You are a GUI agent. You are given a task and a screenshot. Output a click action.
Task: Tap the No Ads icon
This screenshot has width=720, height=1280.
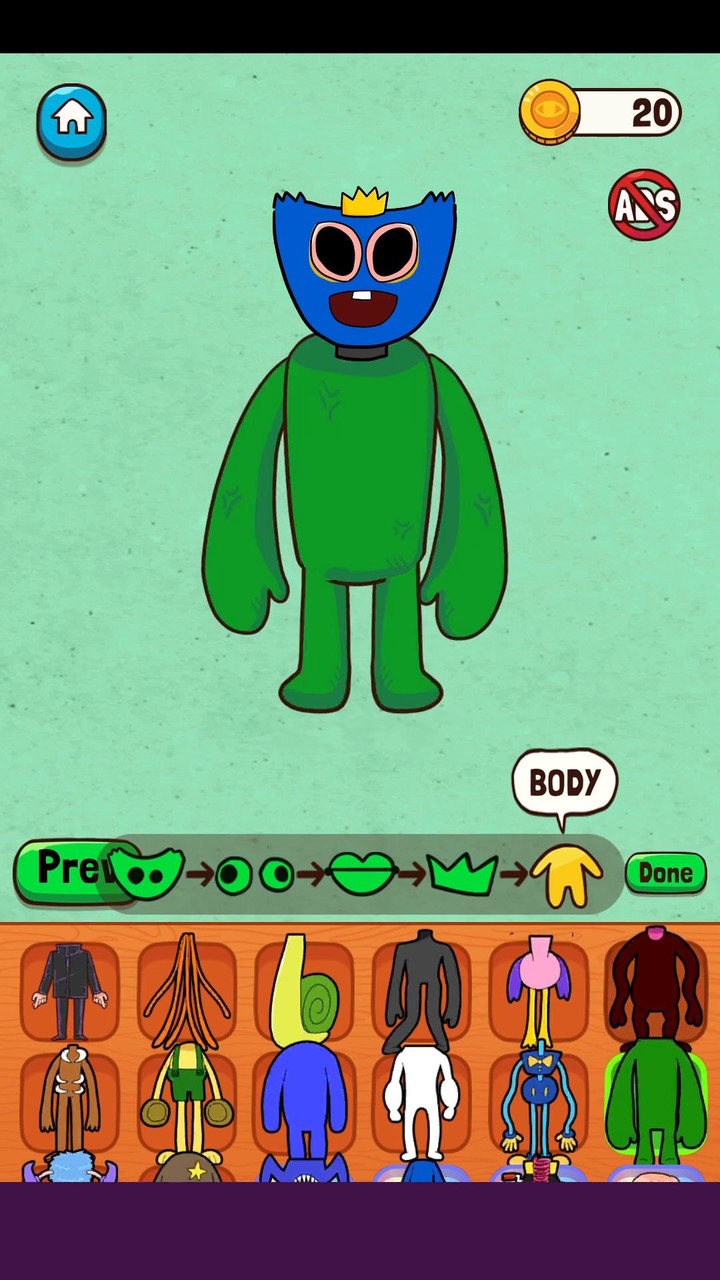click(644, 204)
